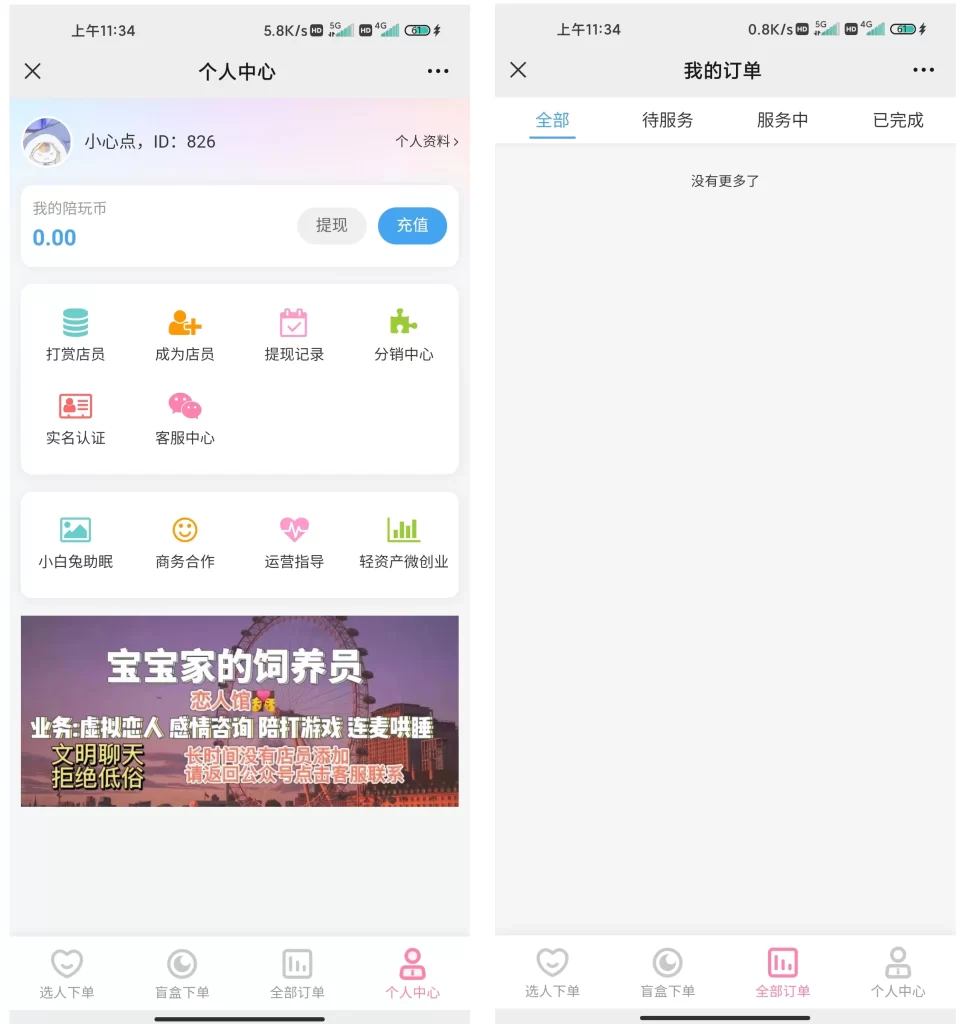963x1024 pixels.
Task: Switch to the 待服务 tab
Action: click(666, 119)
